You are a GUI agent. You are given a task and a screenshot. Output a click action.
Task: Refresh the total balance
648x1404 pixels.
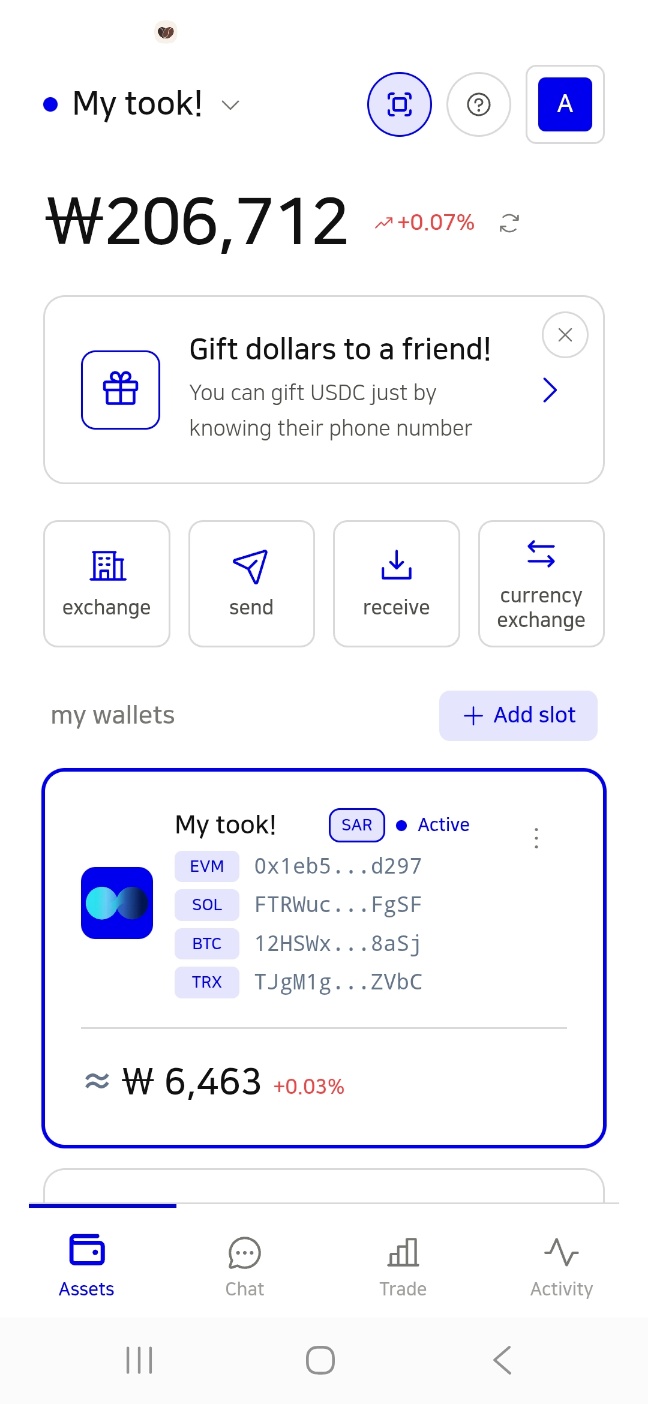point(510,223)
